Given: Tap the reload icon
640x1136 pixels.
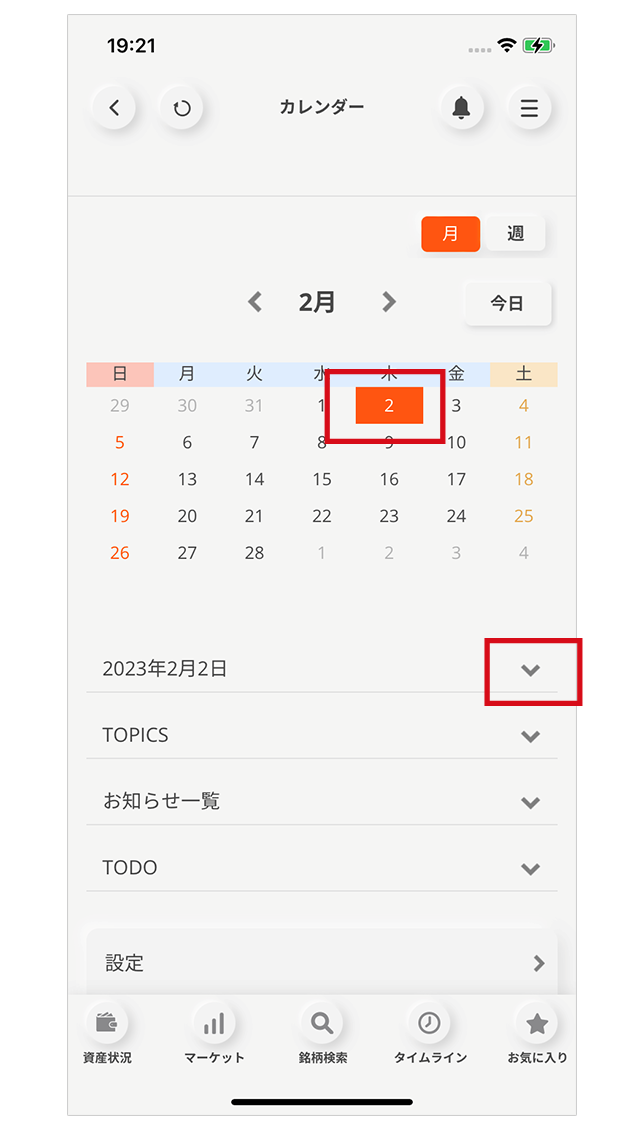Looking at the screenshot, I should click(x=181, y=108).
